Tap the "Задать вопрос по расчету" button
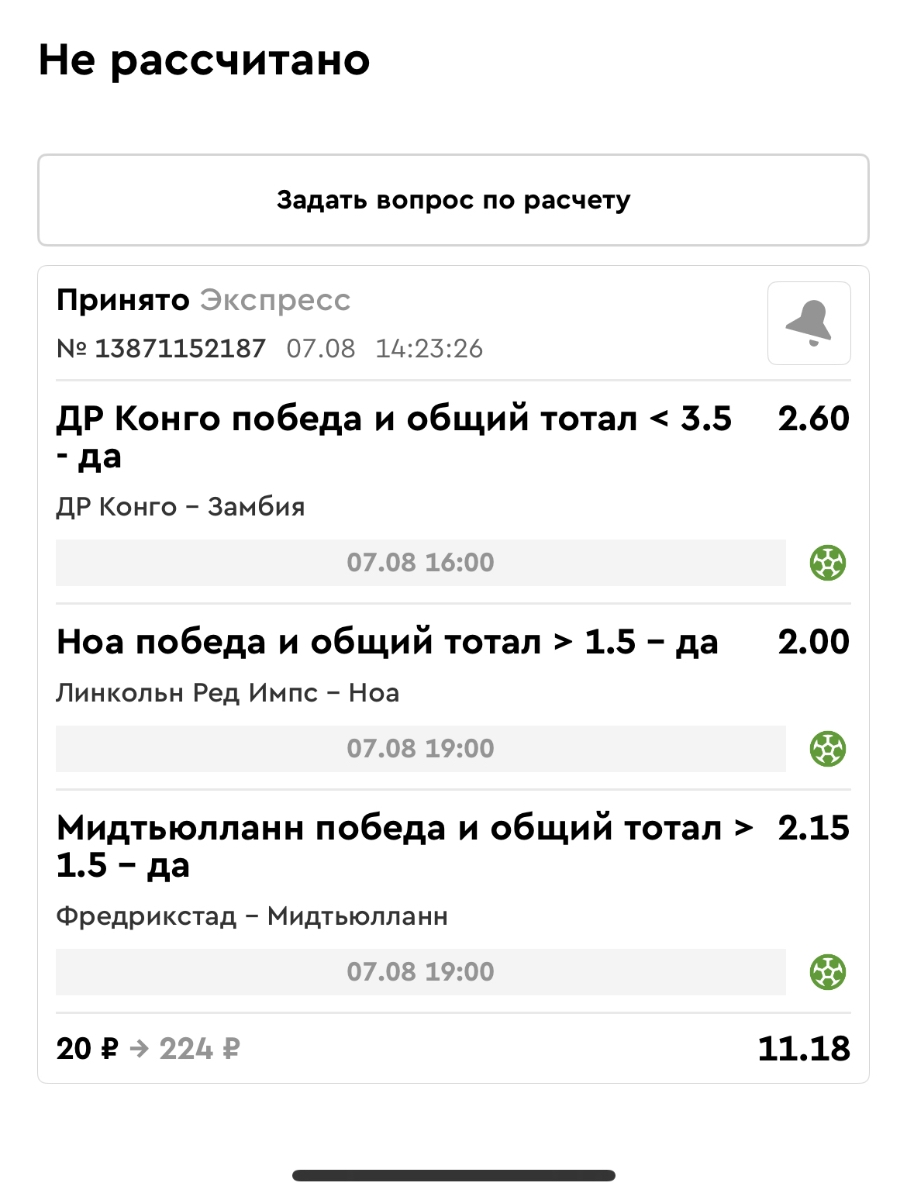 pyautogui.click(x=453, y=200)
